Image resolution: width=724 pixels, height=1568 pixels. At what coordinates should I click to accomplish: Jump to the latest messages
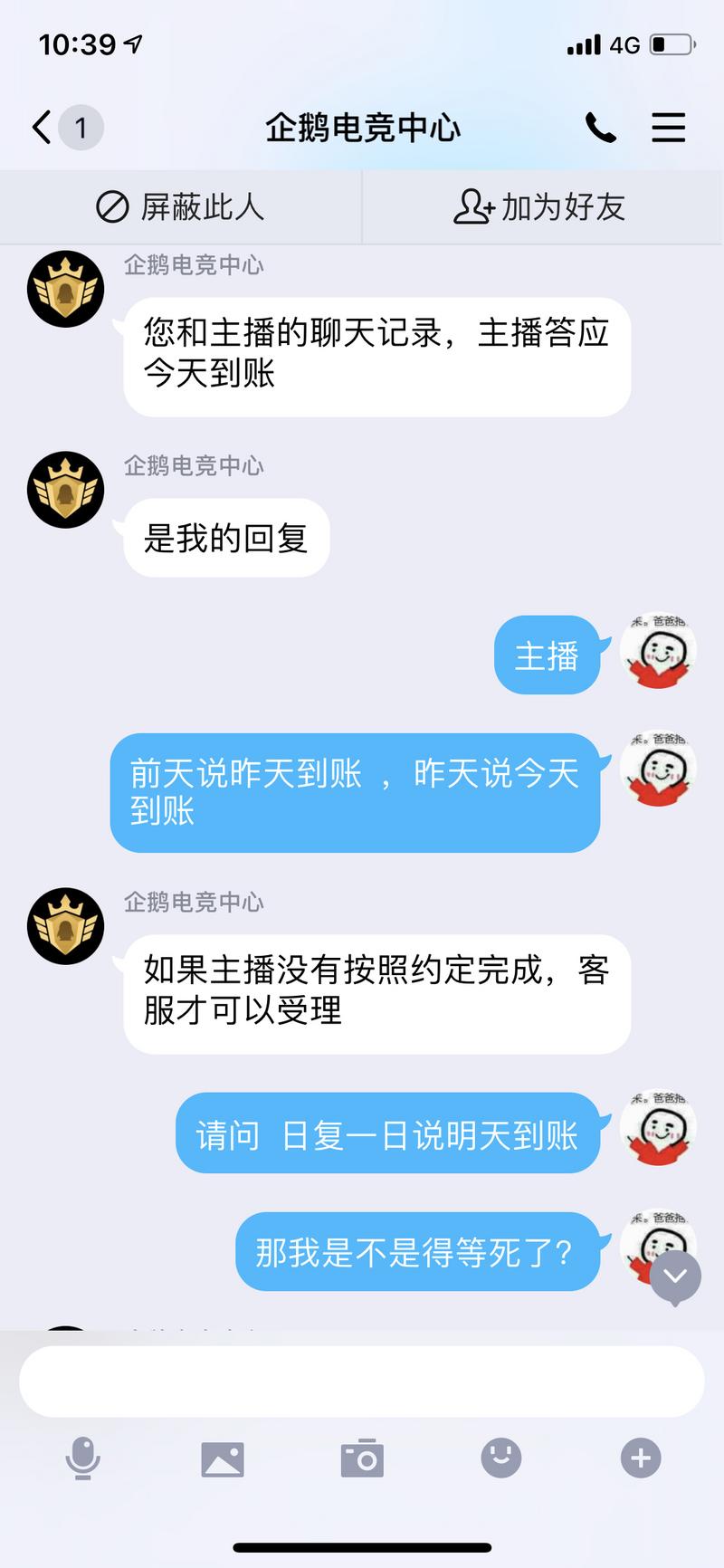675,1276
